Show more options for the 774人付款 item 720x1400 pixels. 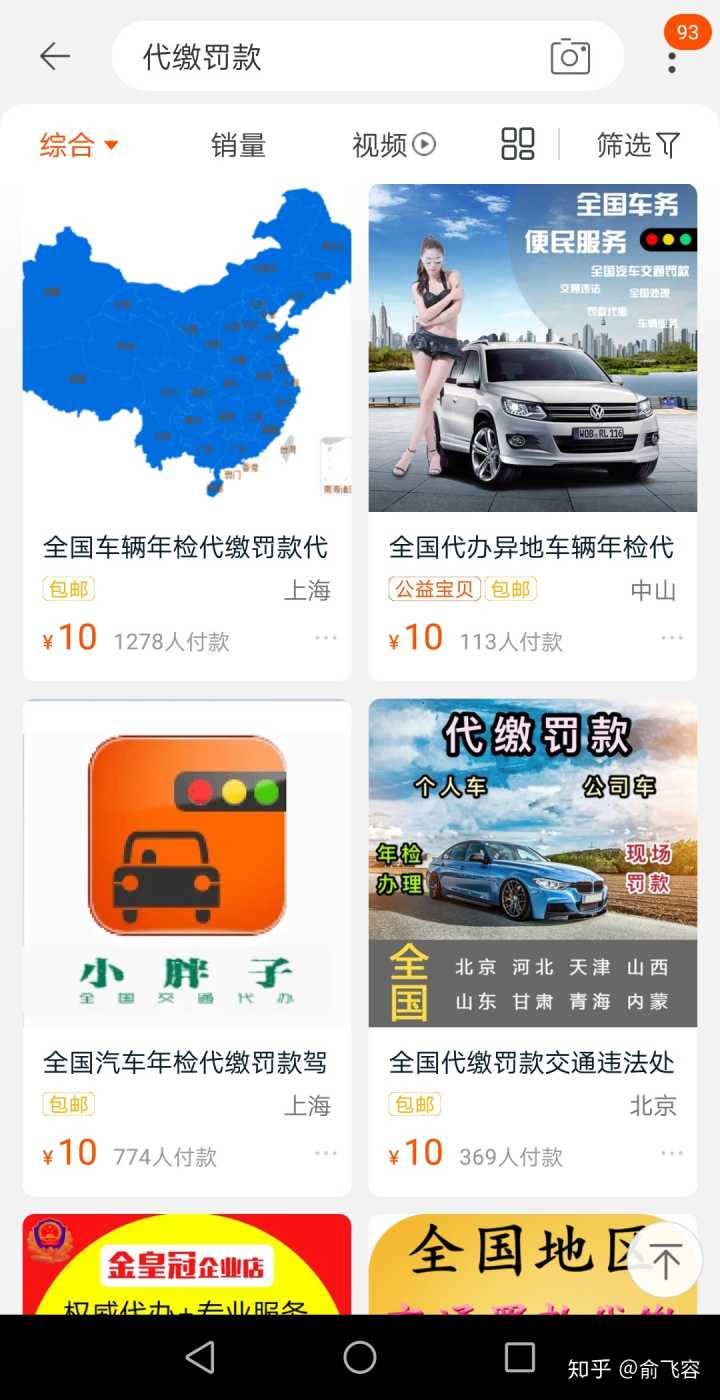326,1153
